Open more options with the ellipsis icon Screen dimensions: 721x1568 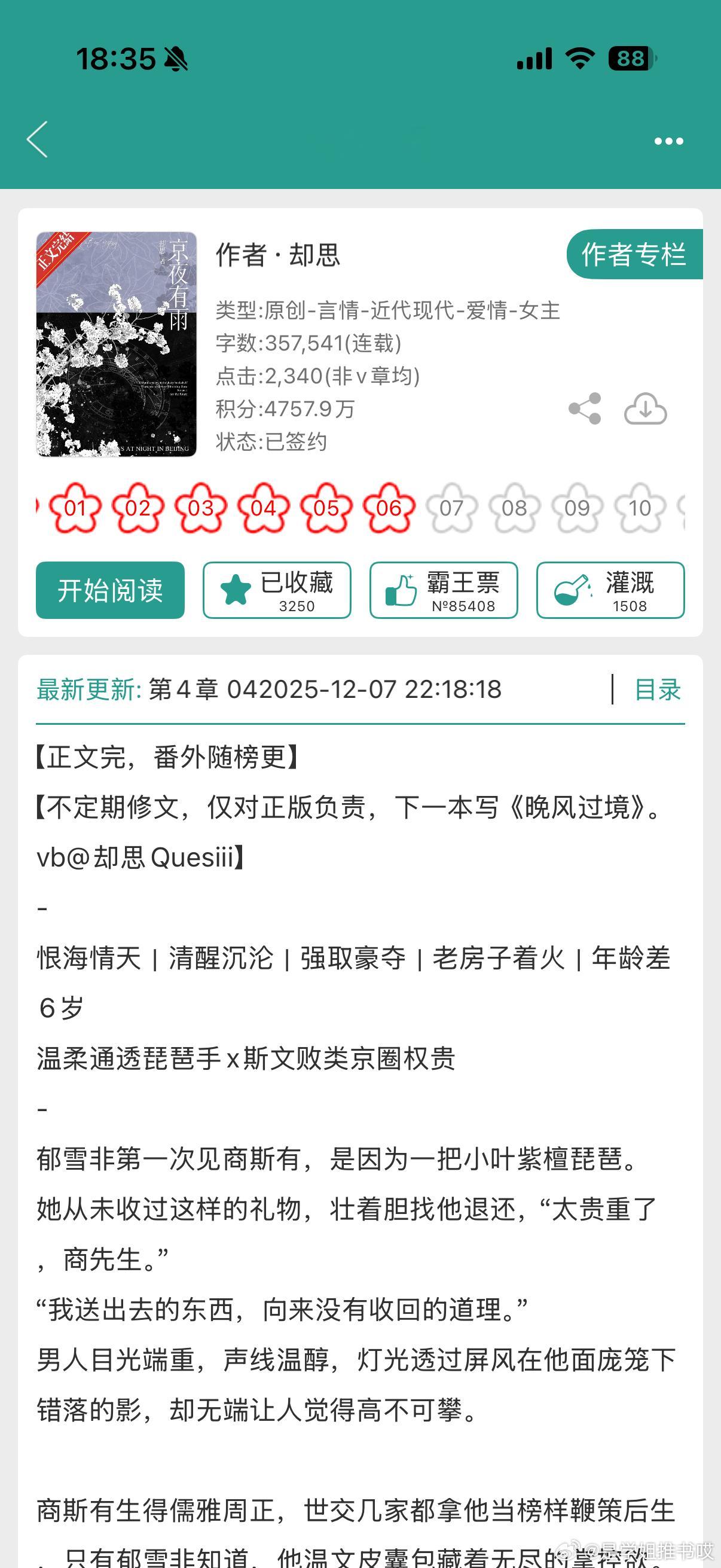point(668,139)
